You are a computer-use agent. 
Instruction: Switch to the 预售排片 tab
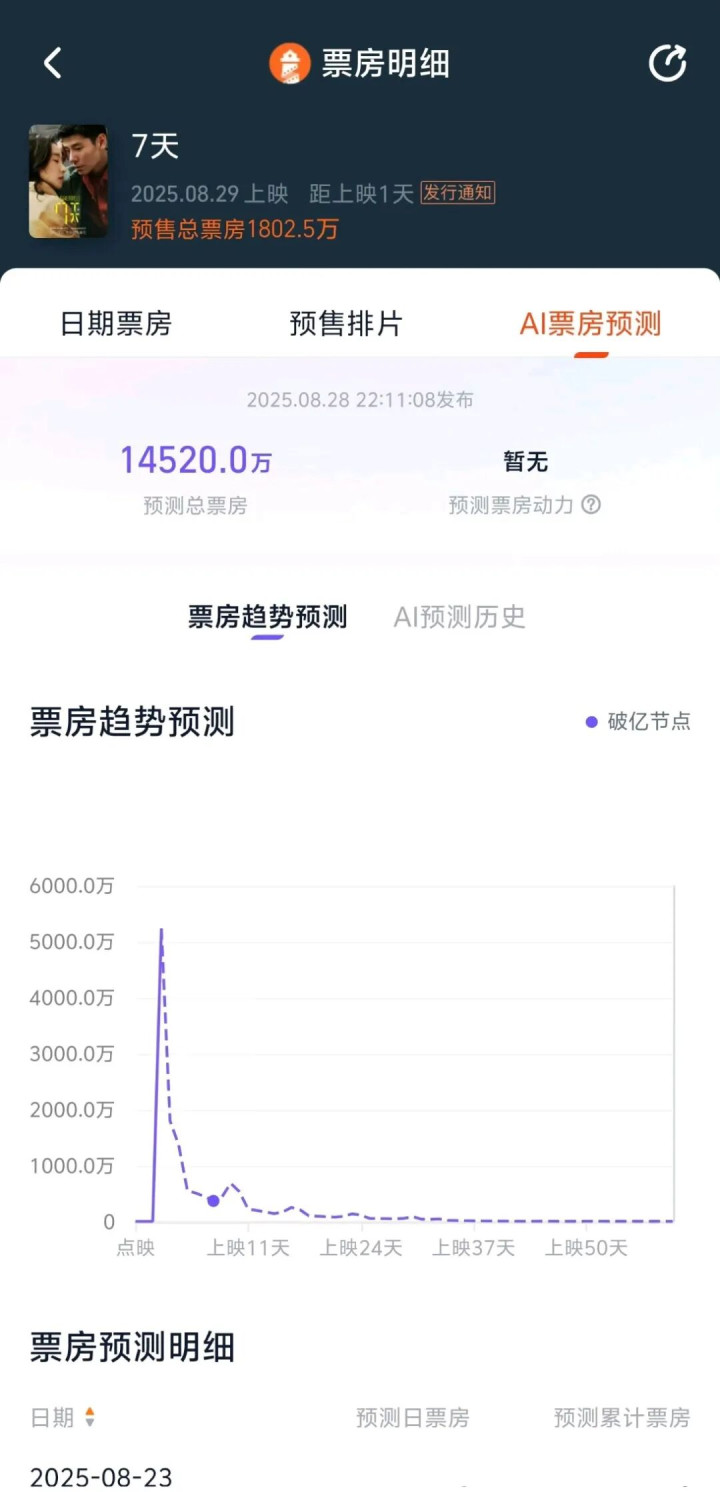[x=346, y=324]
